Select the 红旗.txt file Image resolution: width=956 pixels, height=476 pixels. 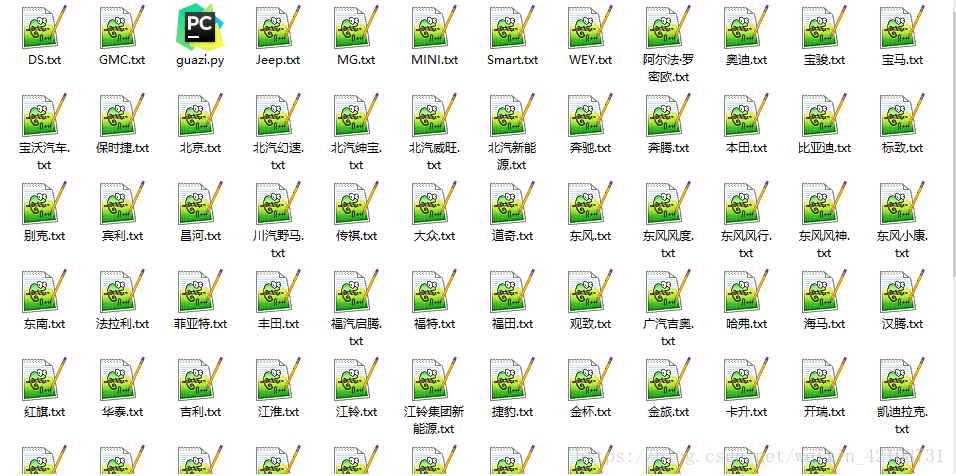tap(44, 380)
